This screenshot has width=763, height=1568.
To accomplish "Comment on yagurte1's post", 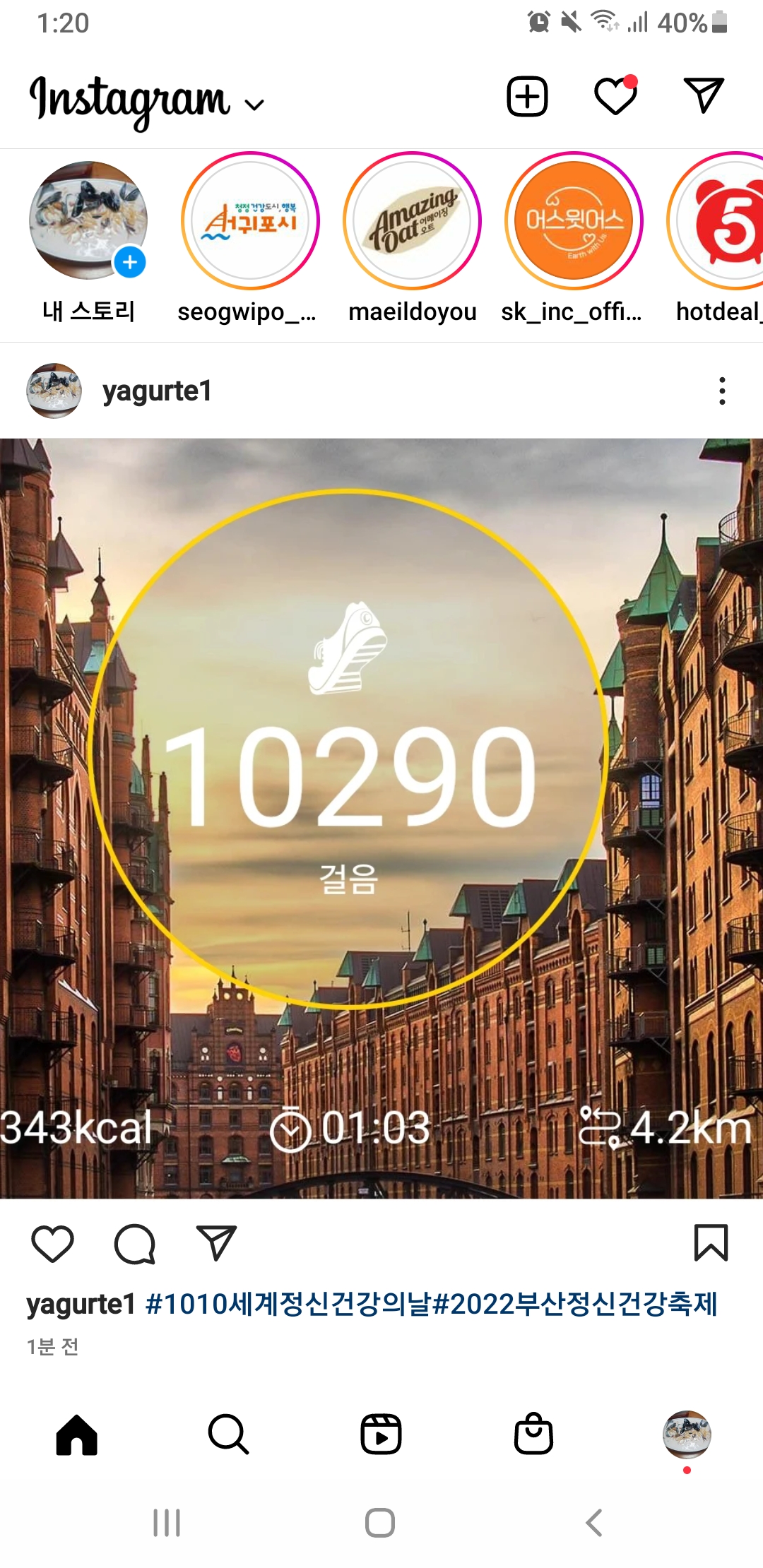I will point(134,1244).
